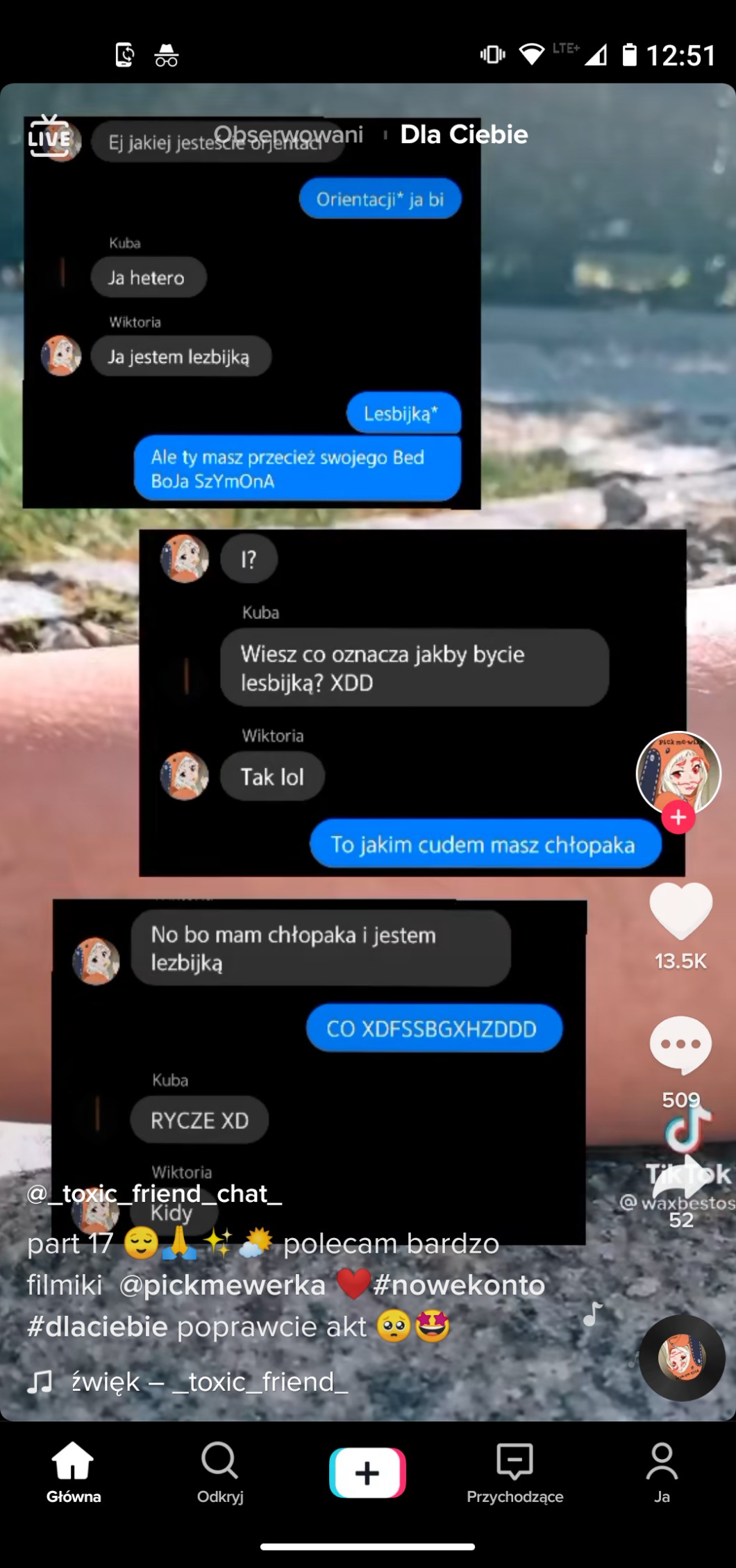The image size is (736, 1568).
Task: Create a new video with plus button
Action: (x=367, y=1473)
